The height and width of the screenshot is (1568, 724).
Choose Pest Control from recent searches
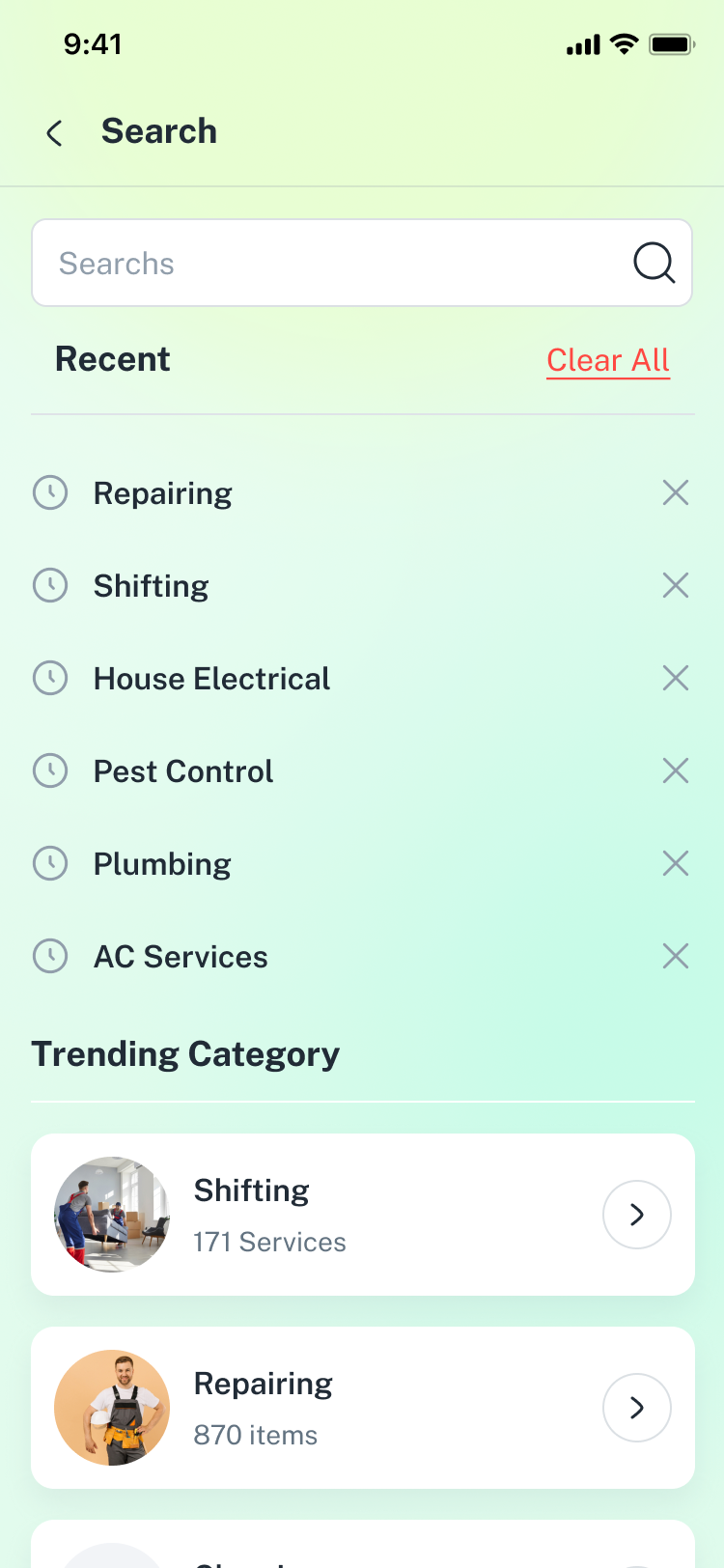tap(183, 771)
